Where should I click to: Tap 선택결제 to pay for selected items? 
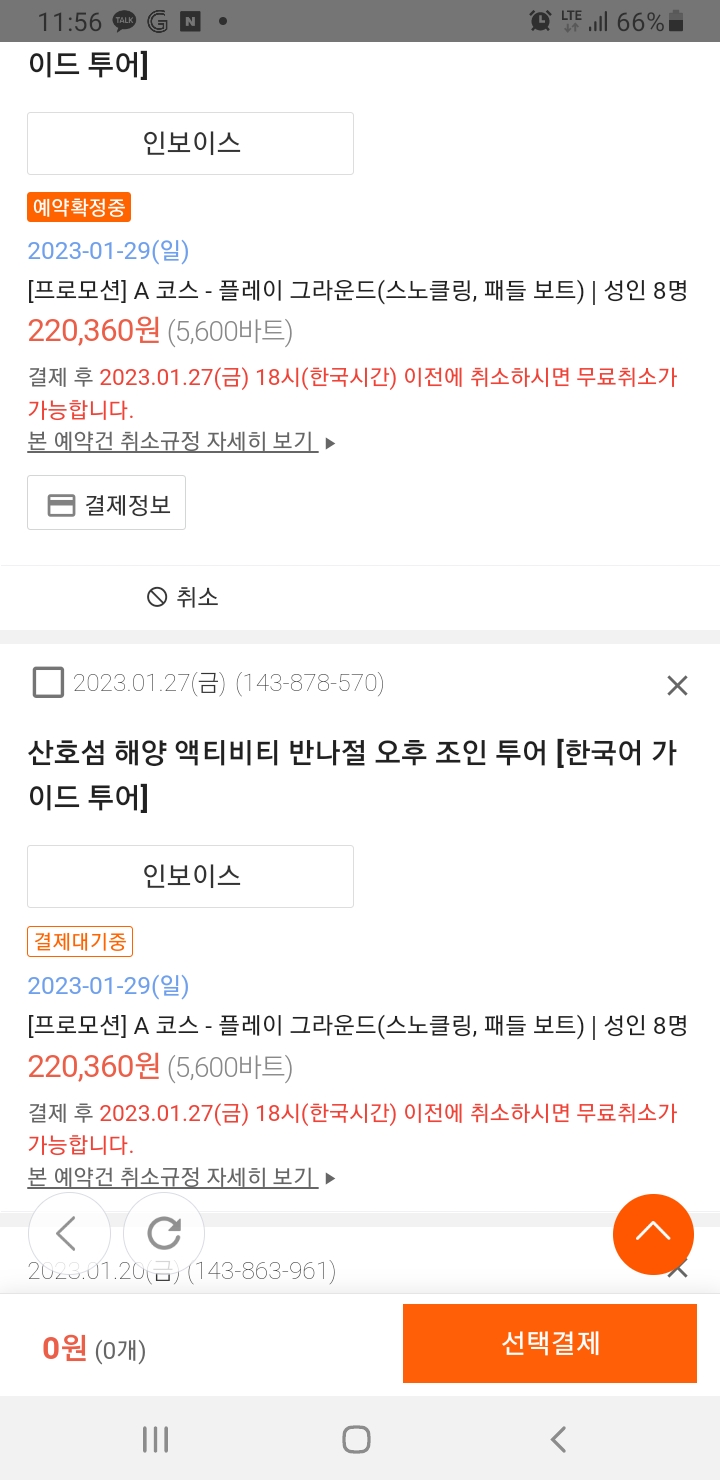550,1343
